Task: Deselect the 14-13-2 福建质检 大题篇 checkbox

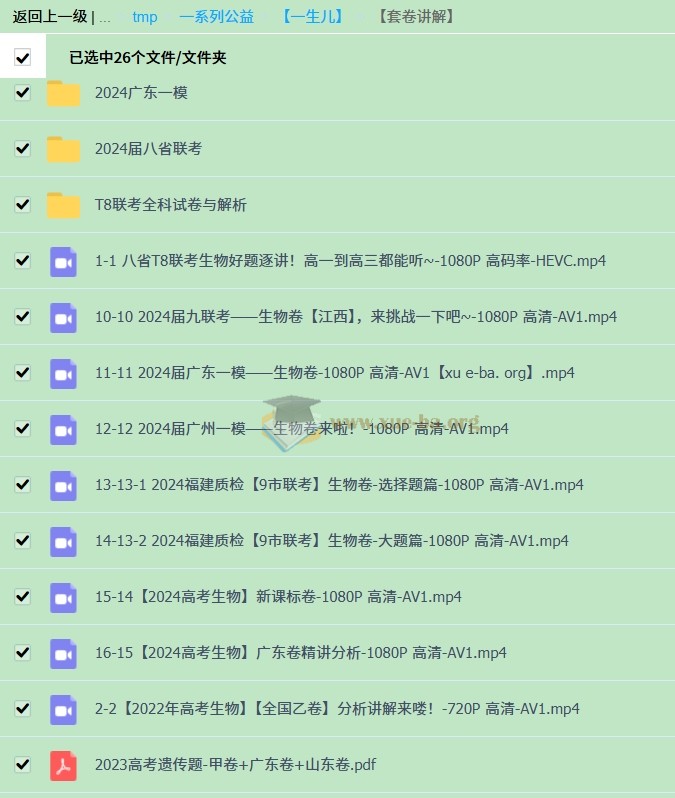Action: point(23,541)
